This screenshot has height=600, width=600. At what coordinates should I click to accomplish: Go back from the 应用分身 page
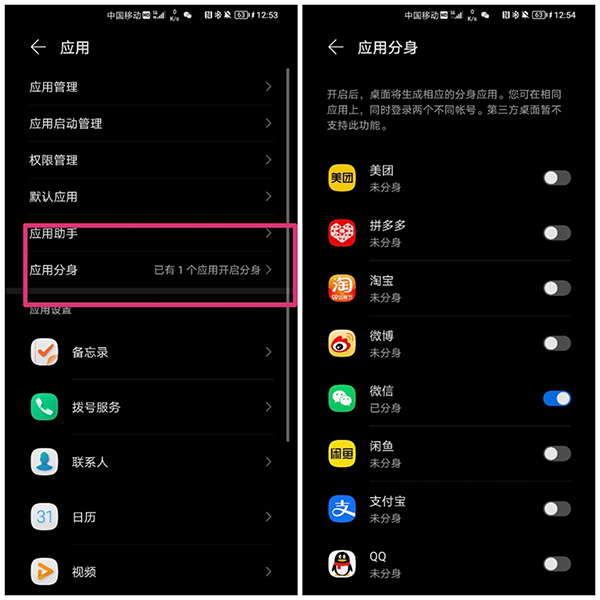[x=336, y=47]
